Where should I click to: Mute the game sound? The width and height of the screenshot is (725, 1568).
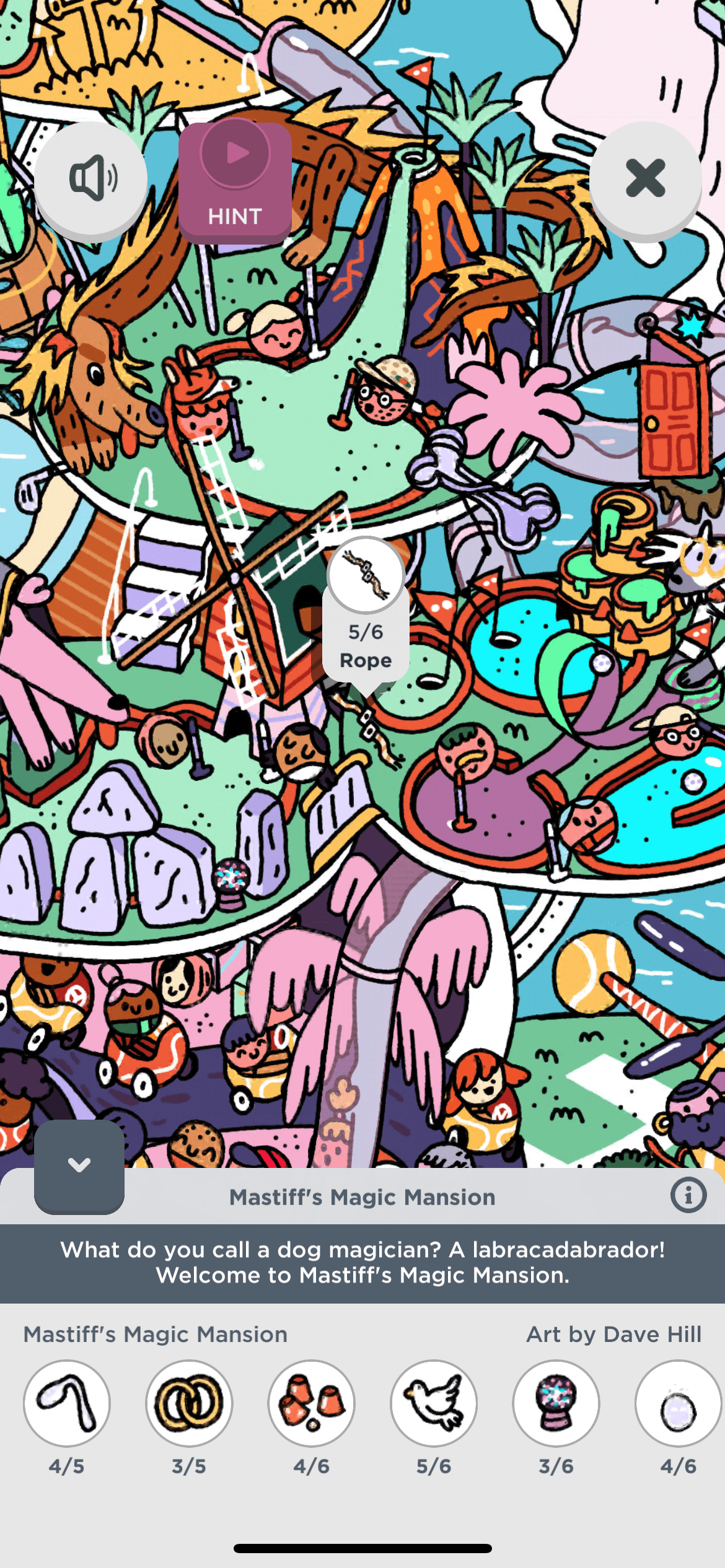pyautogui.click(x=90, y=178)
